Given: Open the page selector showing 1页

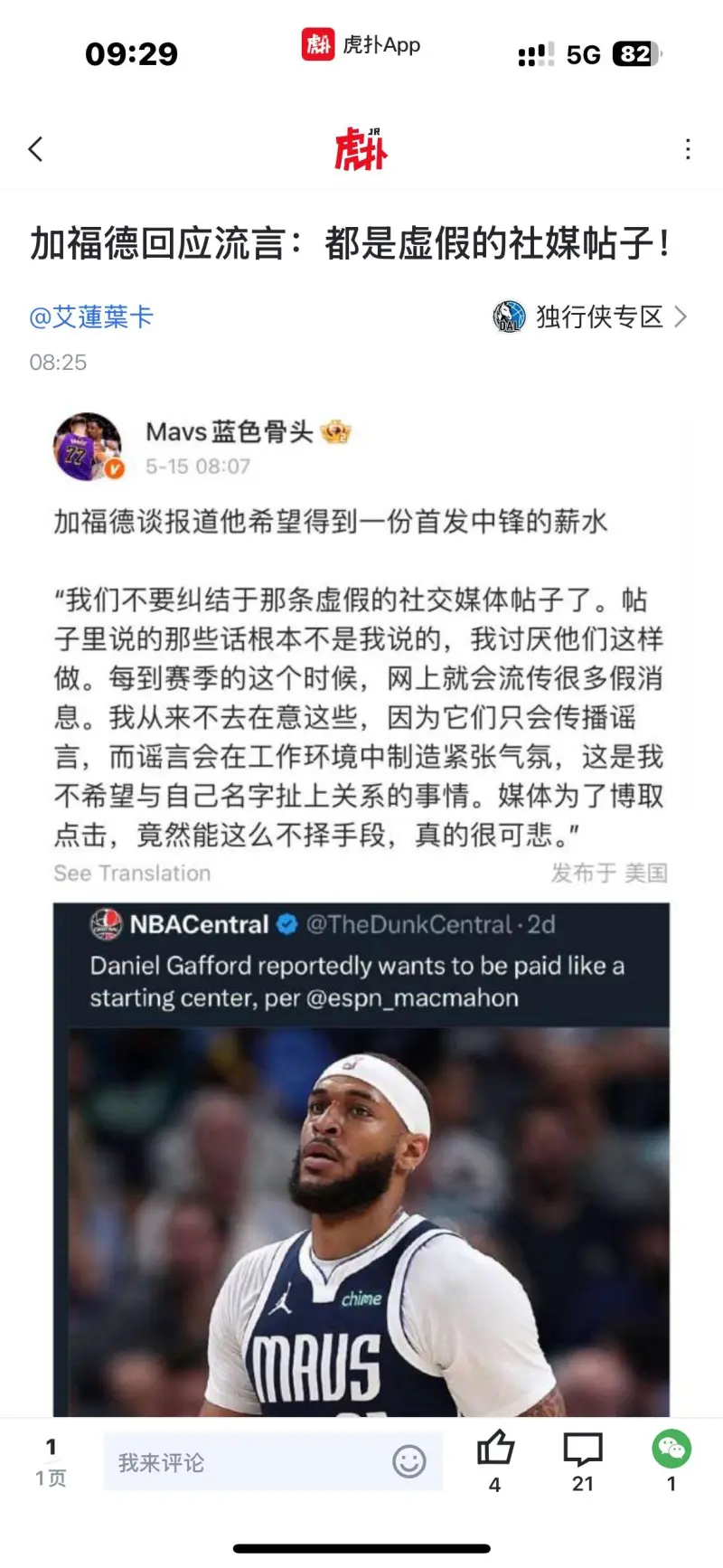Looking at the screenshot, I should click(51, 1462).
